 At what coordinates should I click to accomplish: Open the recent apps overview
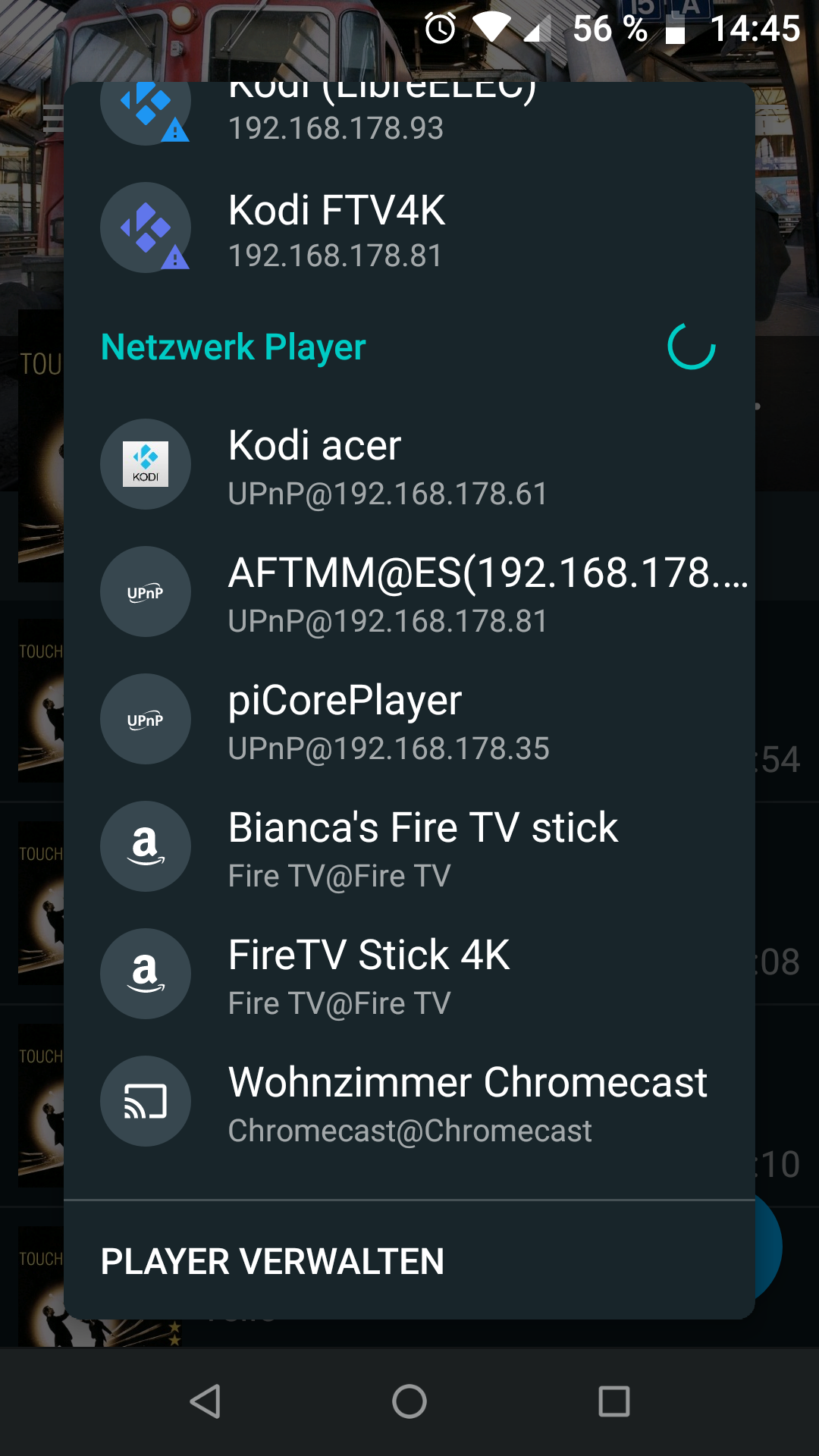tap(614, 1401)
